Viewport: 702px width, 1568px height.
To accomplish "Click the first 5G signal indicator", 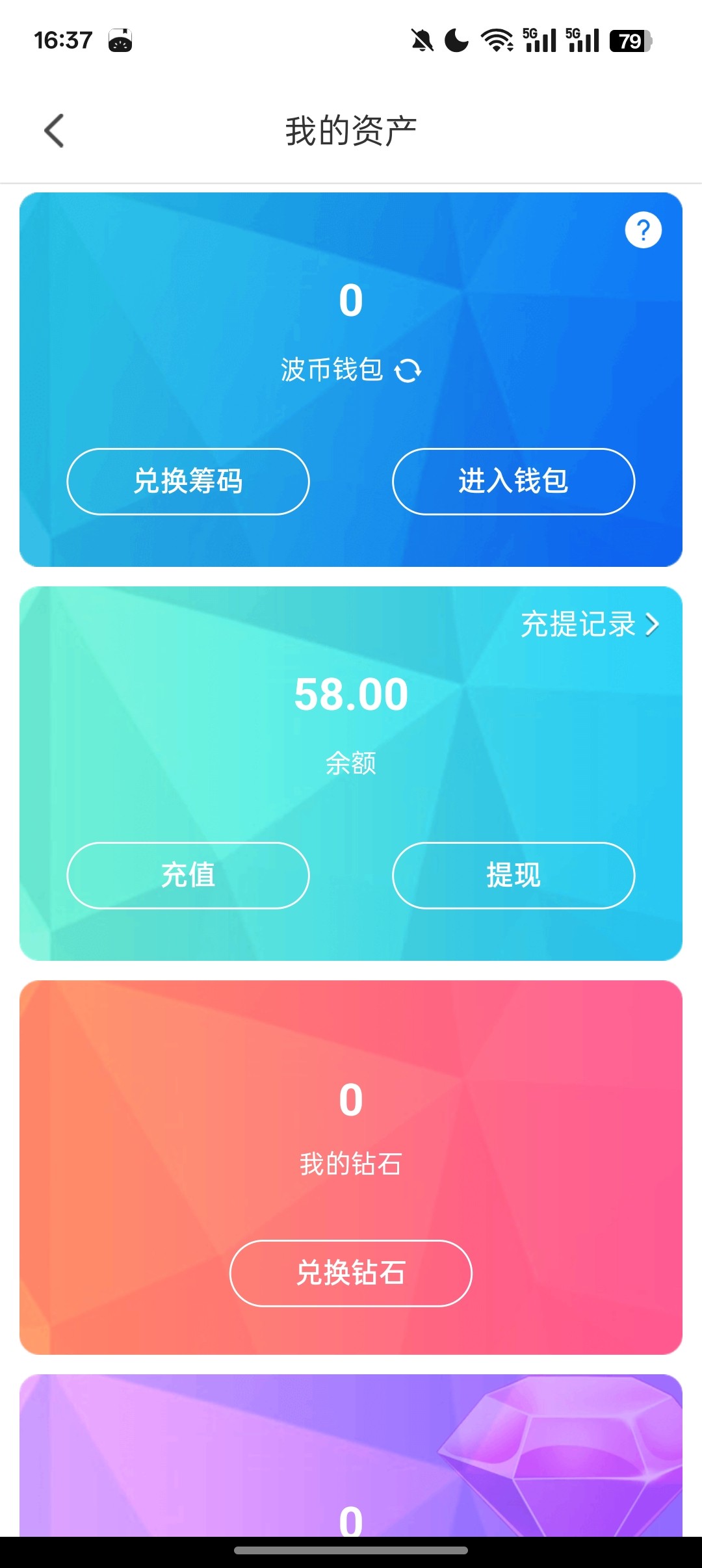I will pyautogui.click(x=539, y=40).
